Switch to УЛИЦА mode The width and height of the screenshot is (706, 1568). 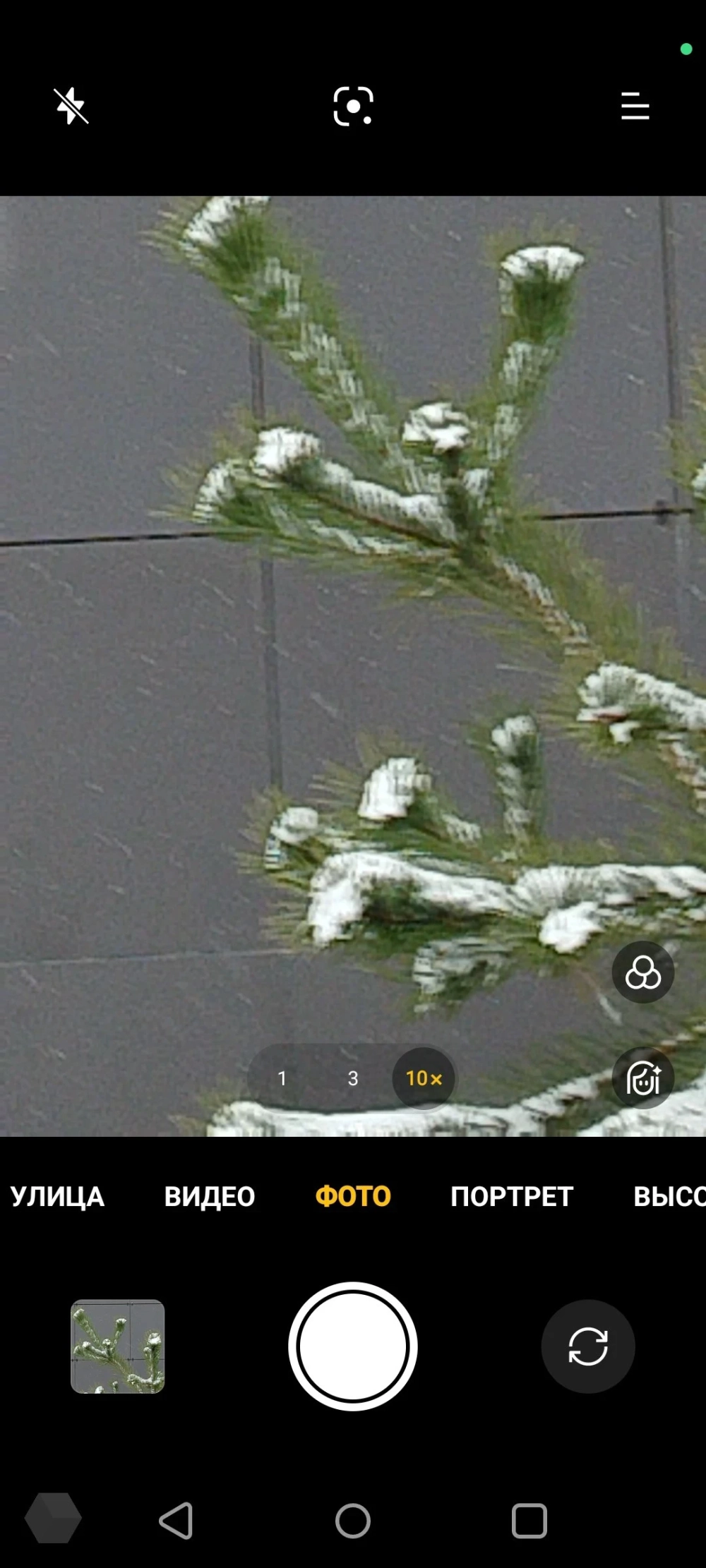pyautogui.click(x=56, y=1197)
